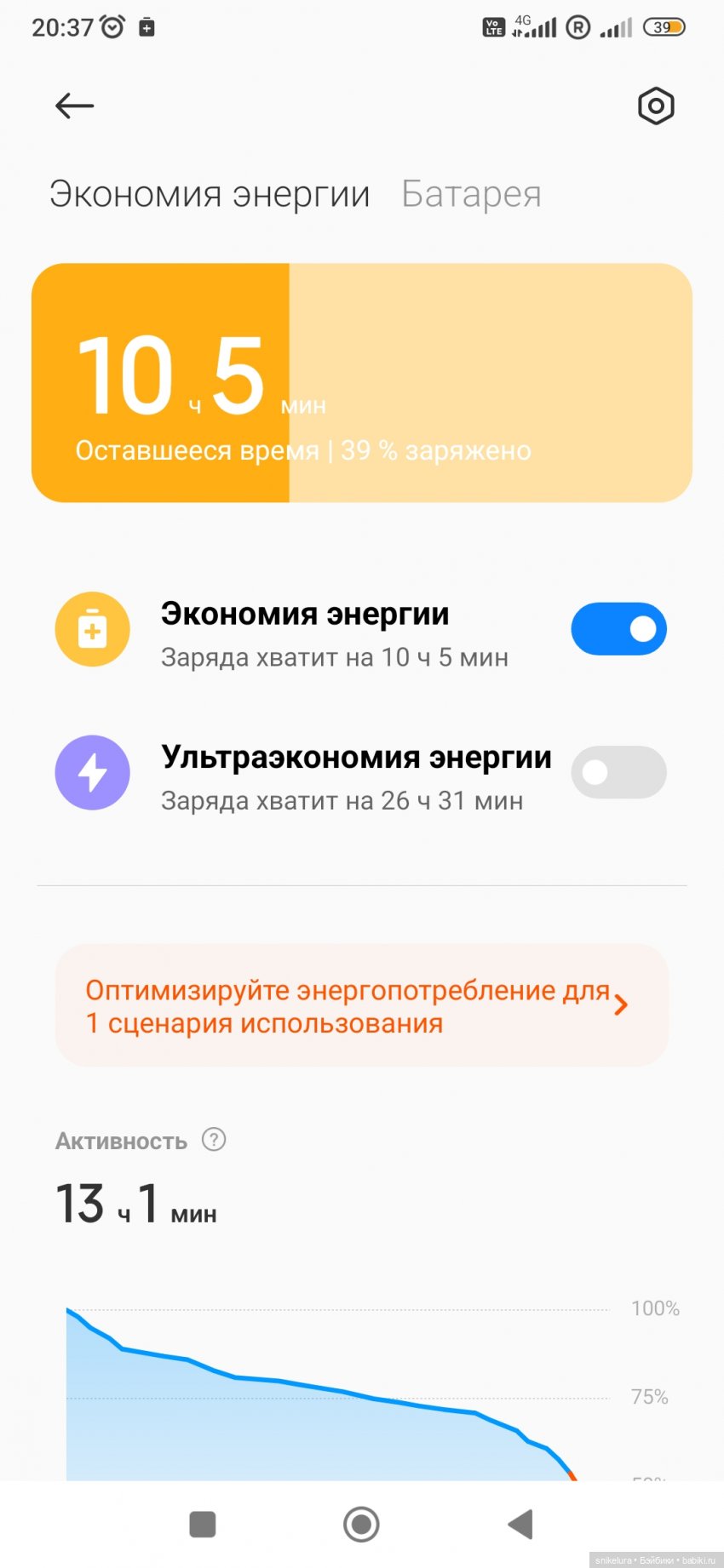Open the Оптимизируйте энергопотребление suggestion
Screen dimensions: 724x1568
point(361,1005)
